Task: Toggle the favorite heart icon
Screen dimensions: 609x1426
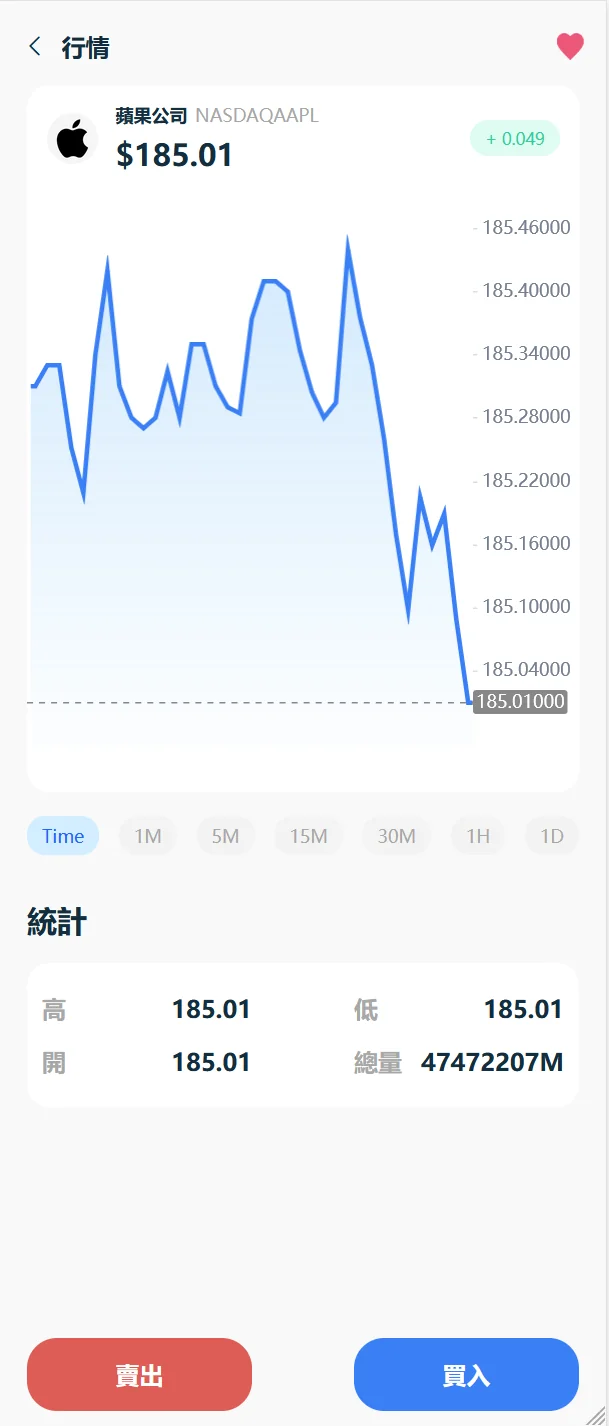Action: tap(570, 47)
